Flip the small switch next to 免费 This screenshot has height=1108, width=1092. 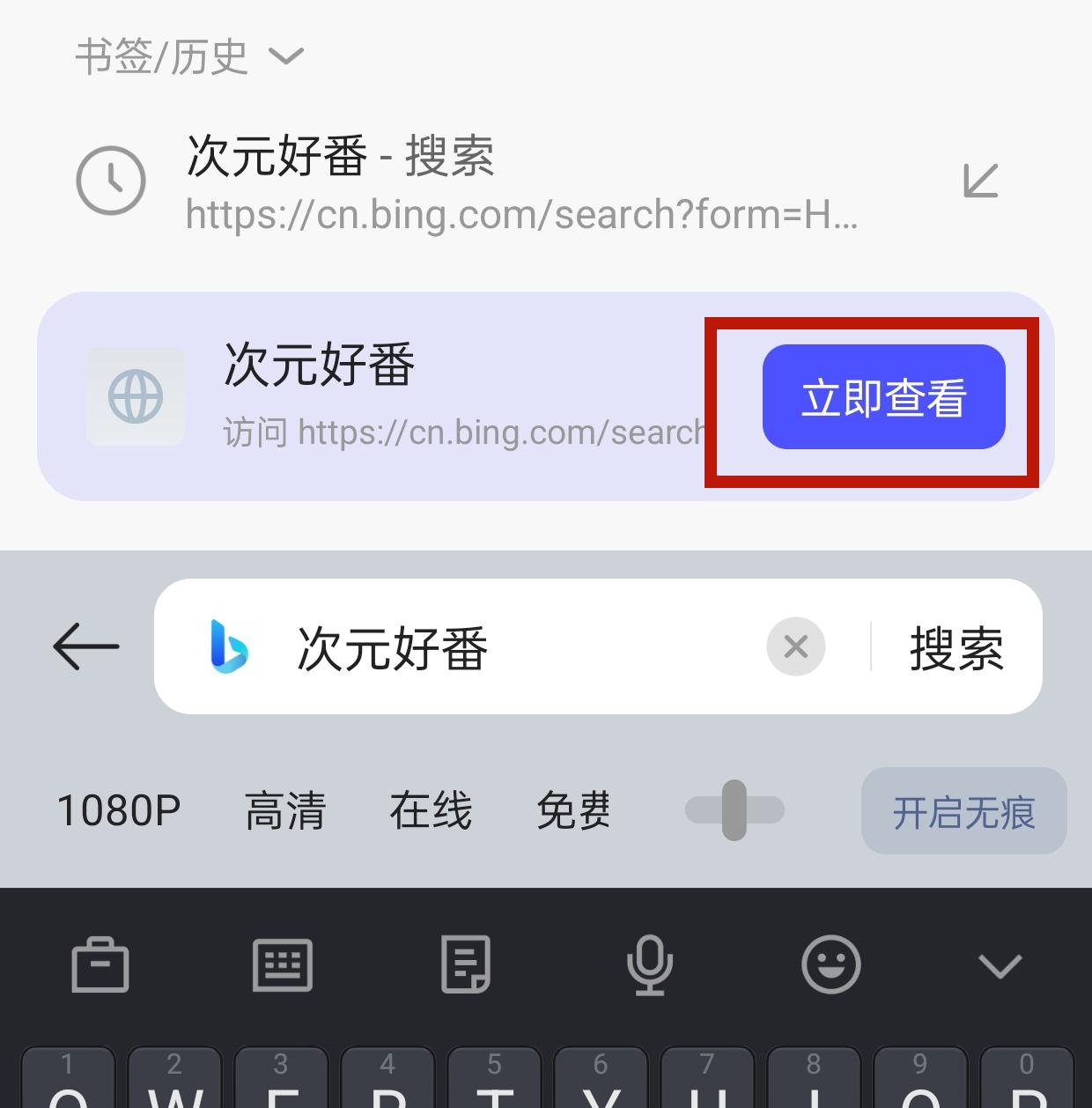tap(734, 810)
